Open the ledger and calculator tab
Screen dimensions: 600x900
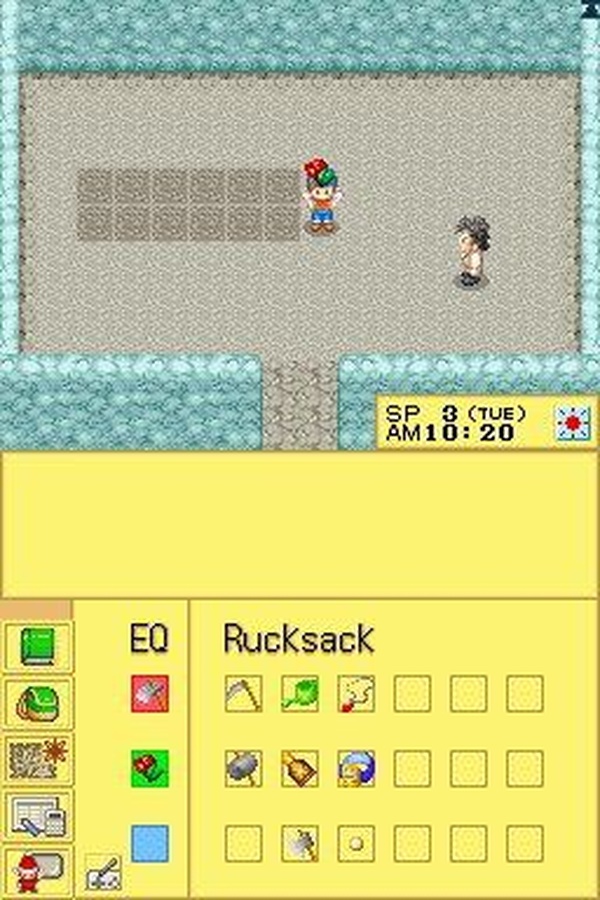coord(38,815)
